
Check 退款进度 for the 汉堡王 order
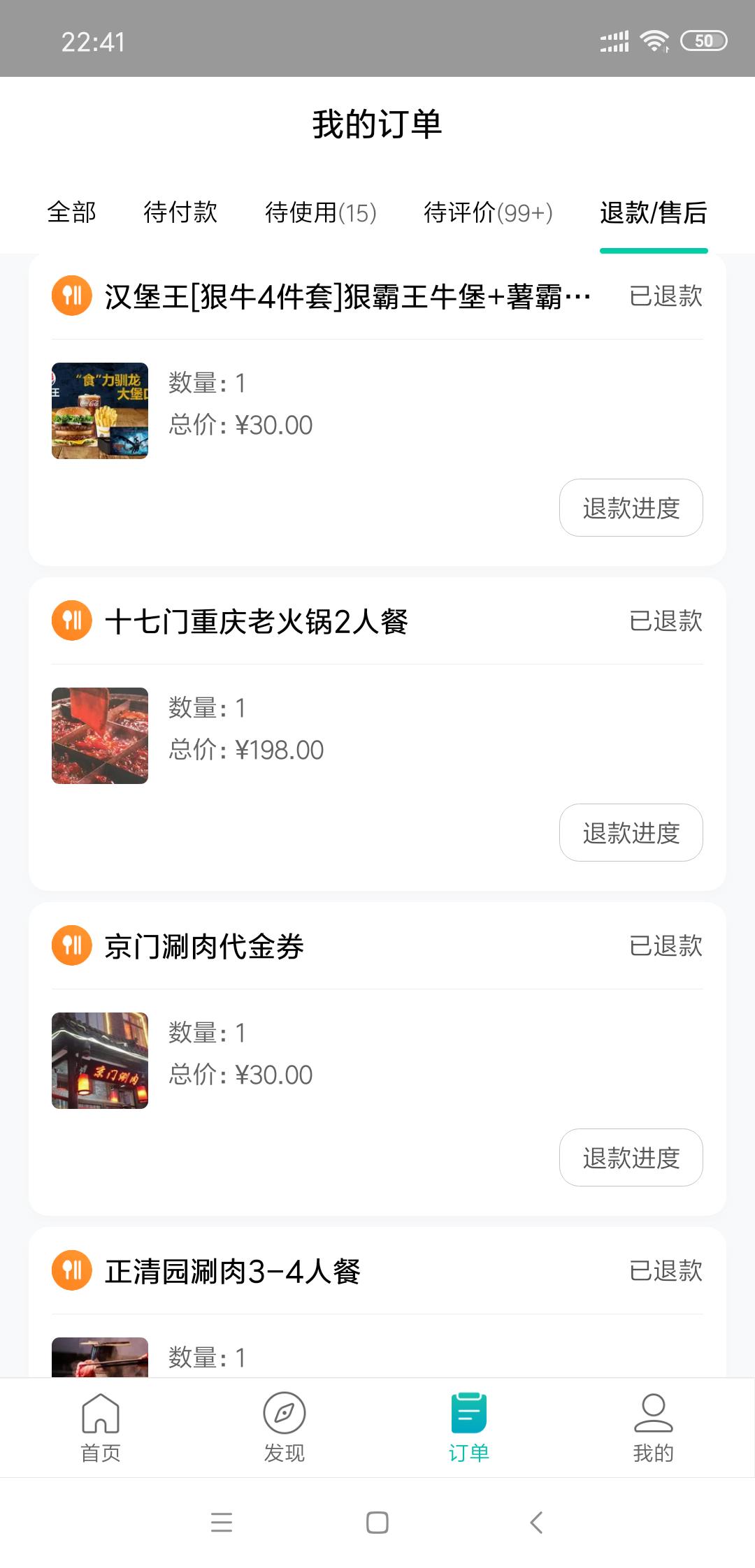click(x=631, y=508)
